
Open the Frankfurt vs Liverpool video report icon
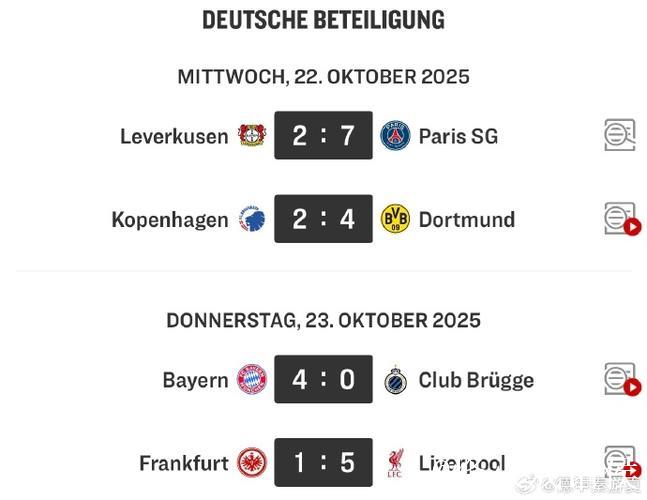pos(621,462)
